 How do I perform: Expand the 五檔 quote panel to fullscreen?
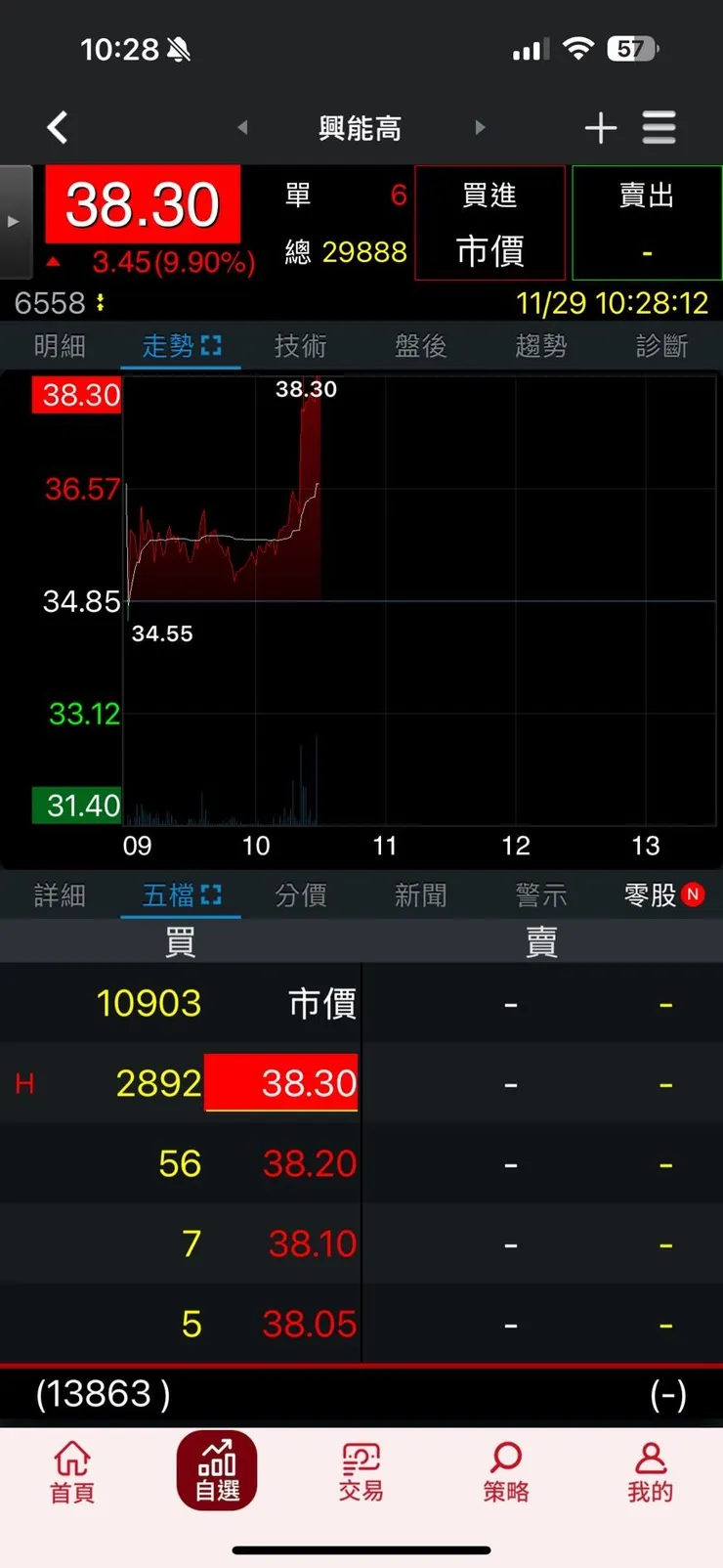click(211, 895)
